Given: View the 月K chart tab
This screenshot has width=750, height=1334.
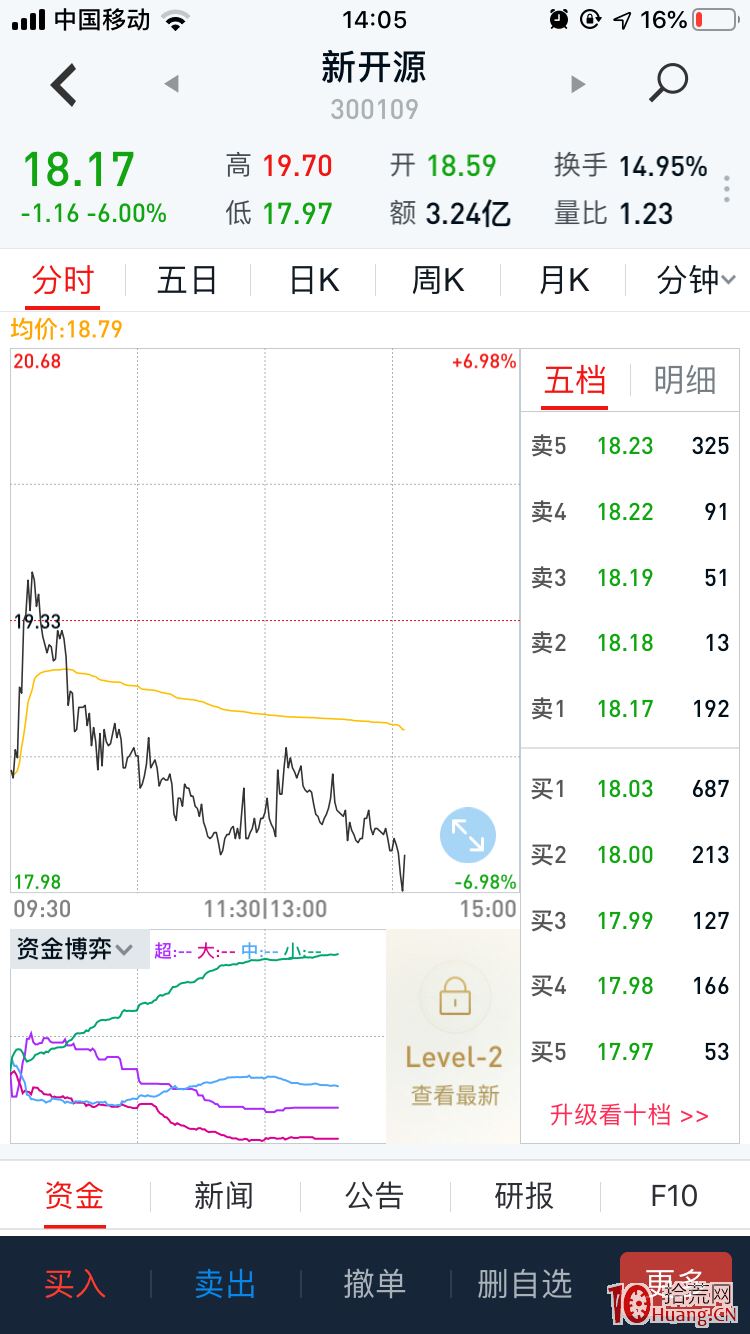Looking at the screenshot, I should [x=564, y=281].
